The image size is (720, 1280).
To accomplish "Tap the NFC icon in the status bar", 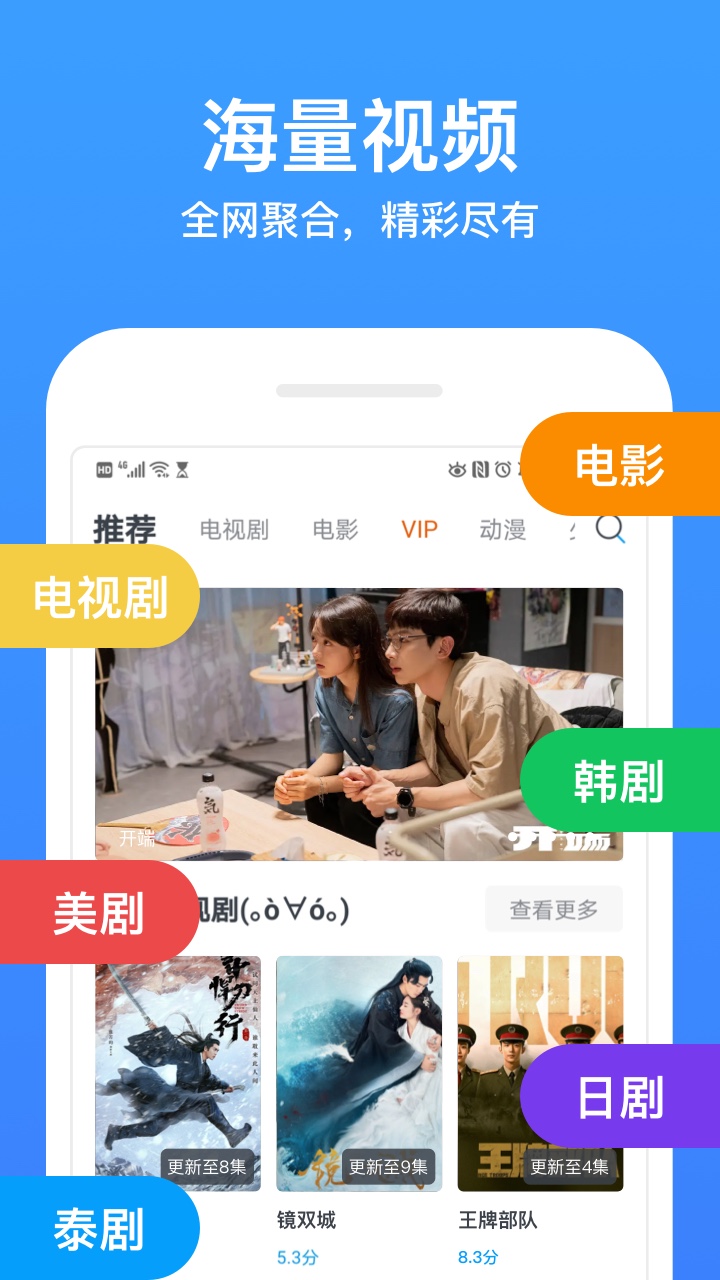I will [x=481, y=470].
